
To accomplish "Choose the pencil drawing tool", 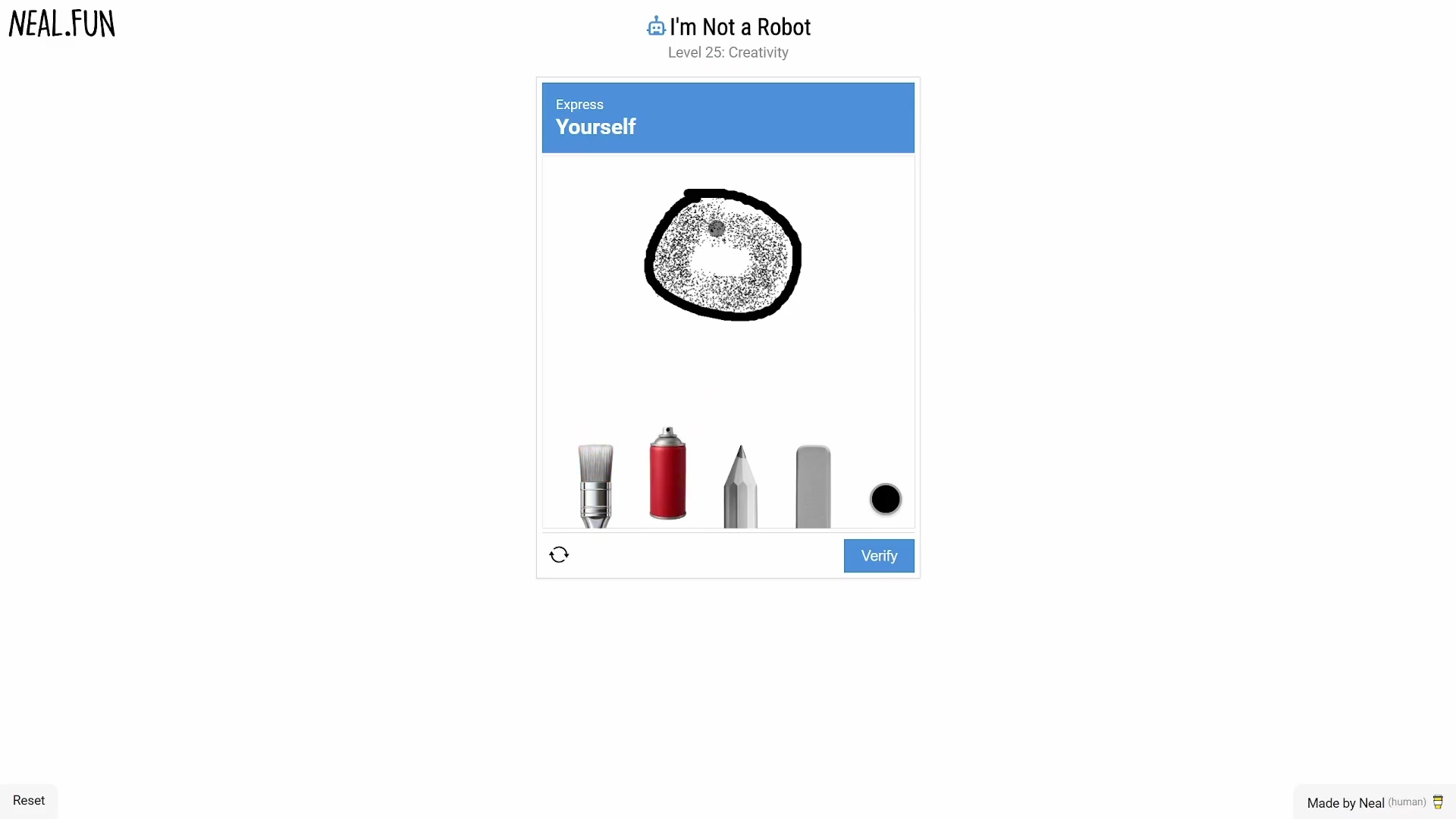I will [x=740, y=488].
